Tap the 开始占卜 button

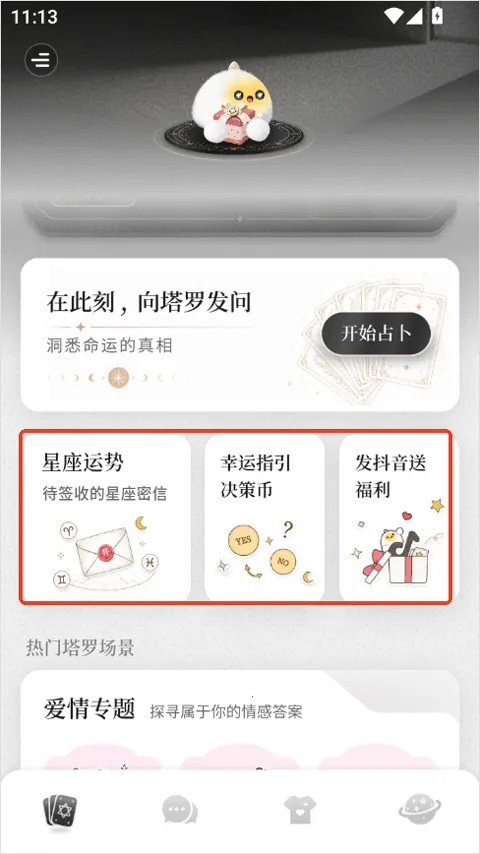[x=376, y=333]
